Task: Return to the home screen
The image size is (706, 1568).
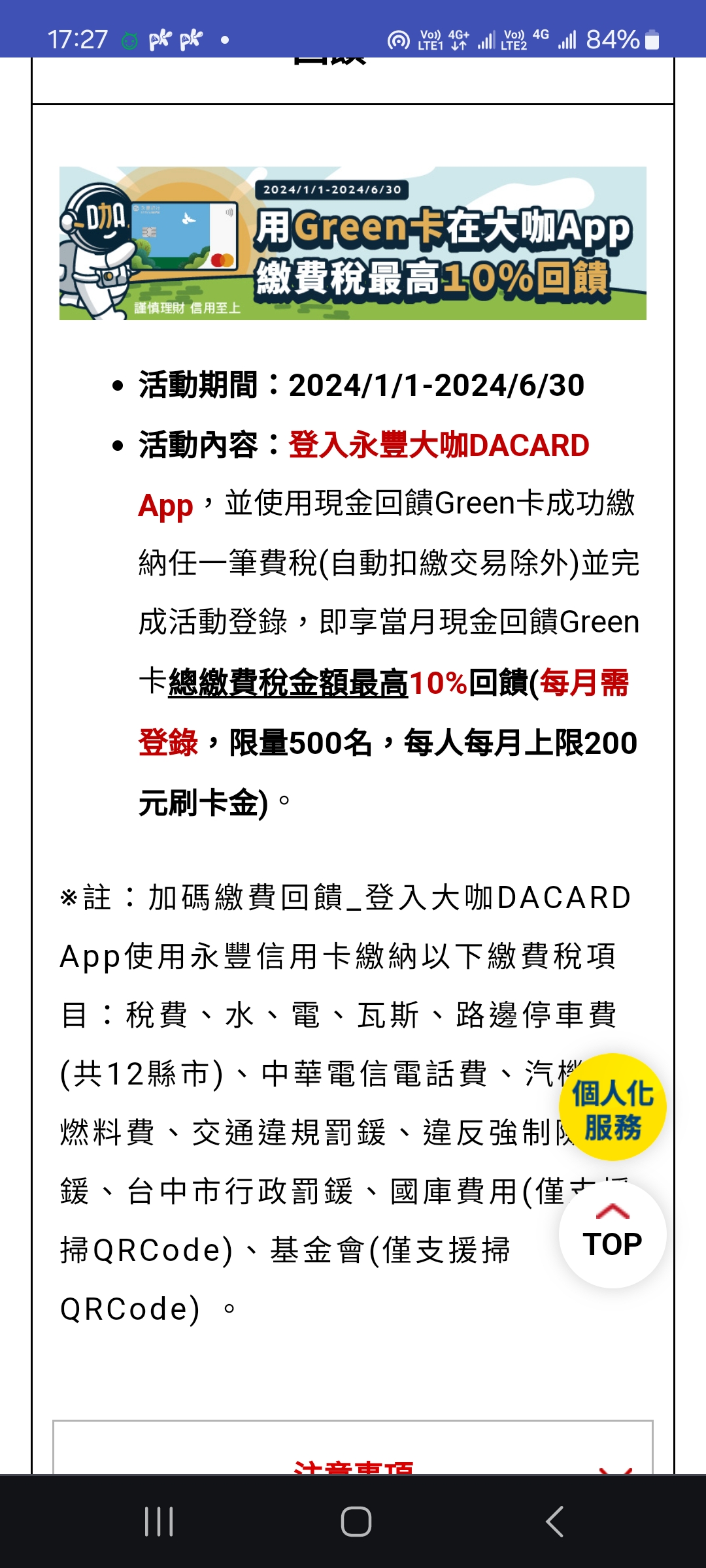Action: (x=356, y=1522)
